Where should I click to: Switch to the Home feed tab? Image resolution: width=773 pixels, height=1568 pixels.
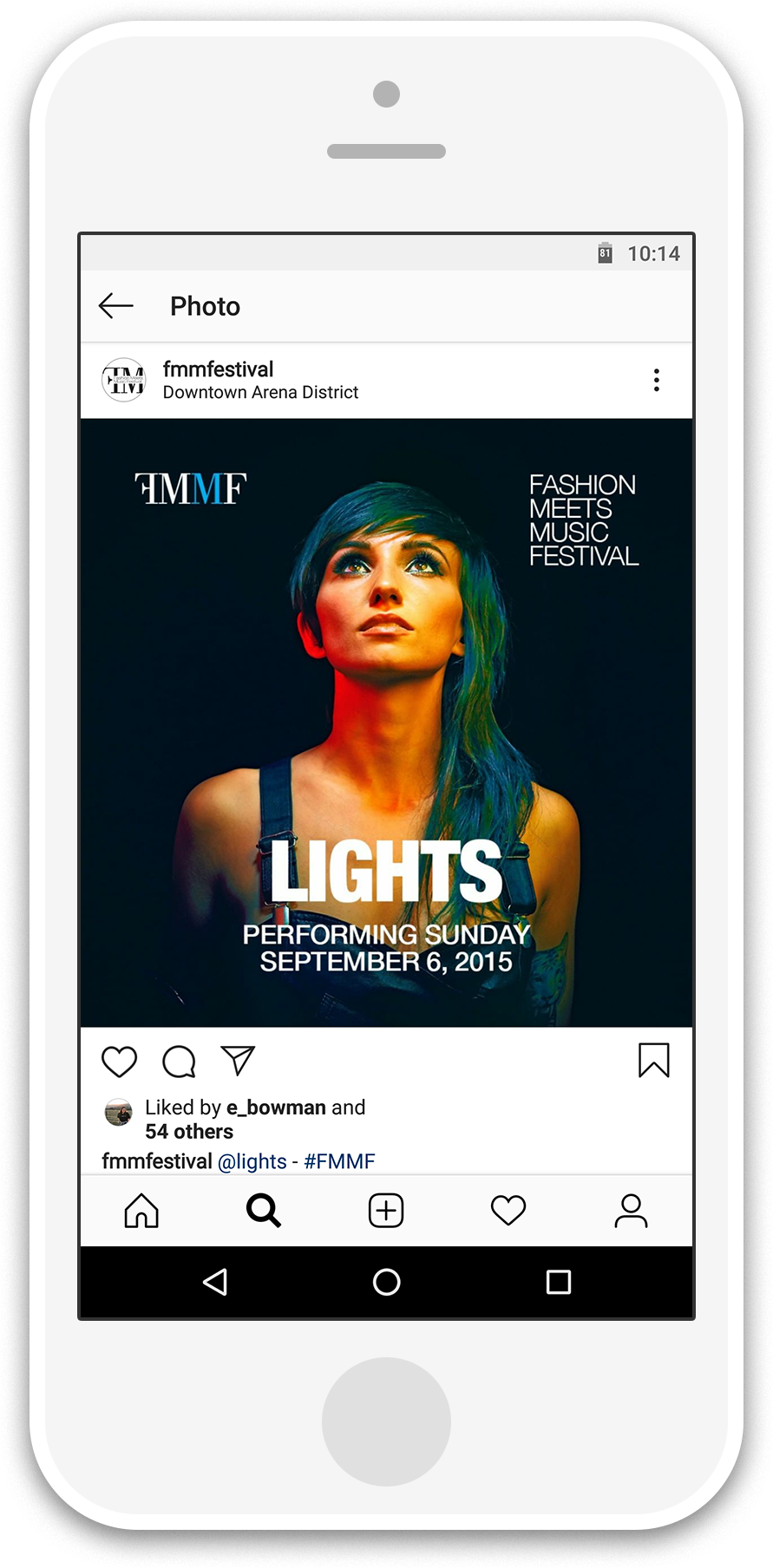pyautogui.click(x=141, y=1211)
